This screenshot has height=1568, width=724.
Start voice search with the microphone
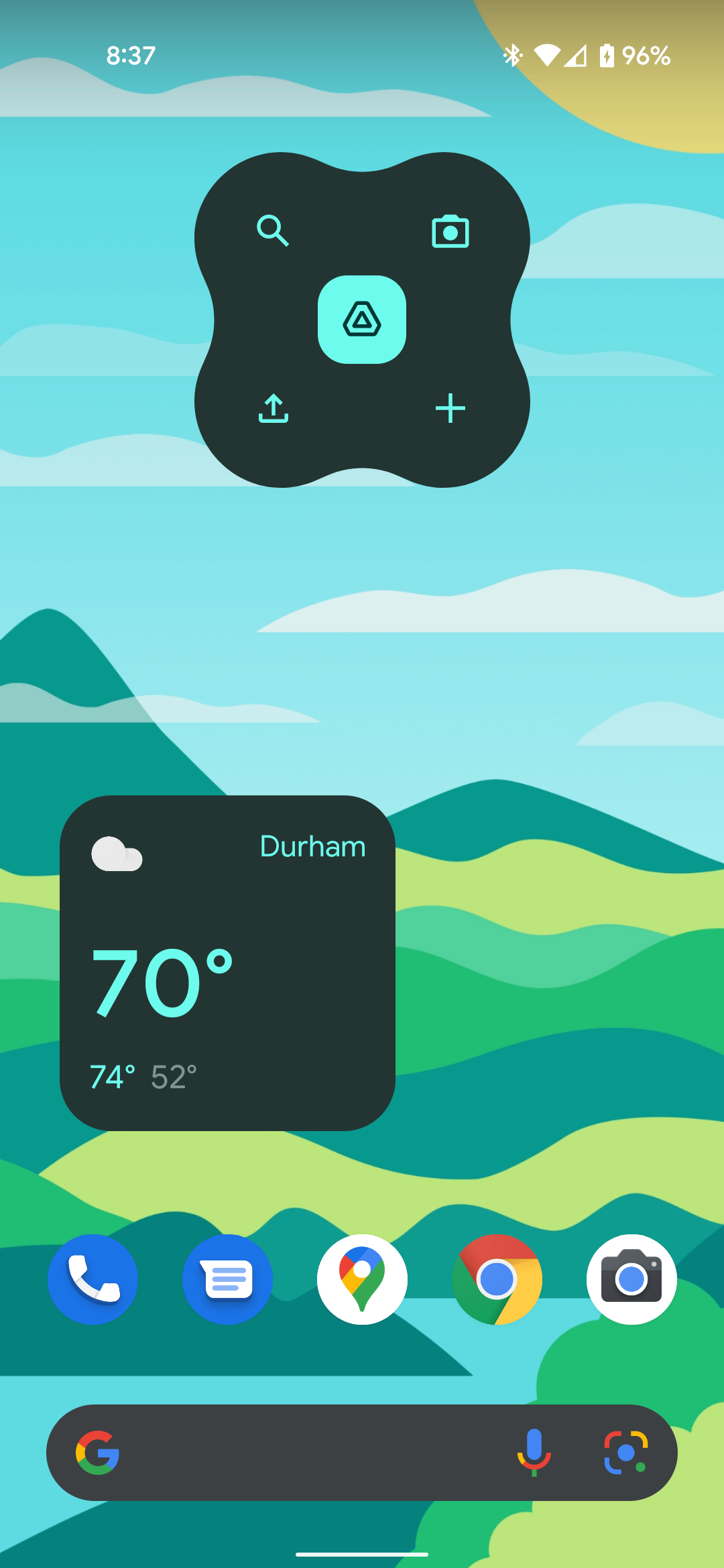534,1453
